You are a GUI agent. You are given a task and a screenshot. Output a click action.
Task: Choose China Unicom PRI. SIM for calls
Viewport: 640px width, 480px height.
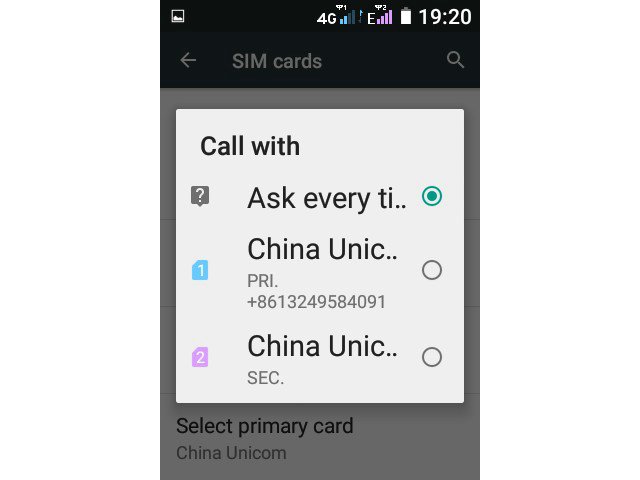431,270
